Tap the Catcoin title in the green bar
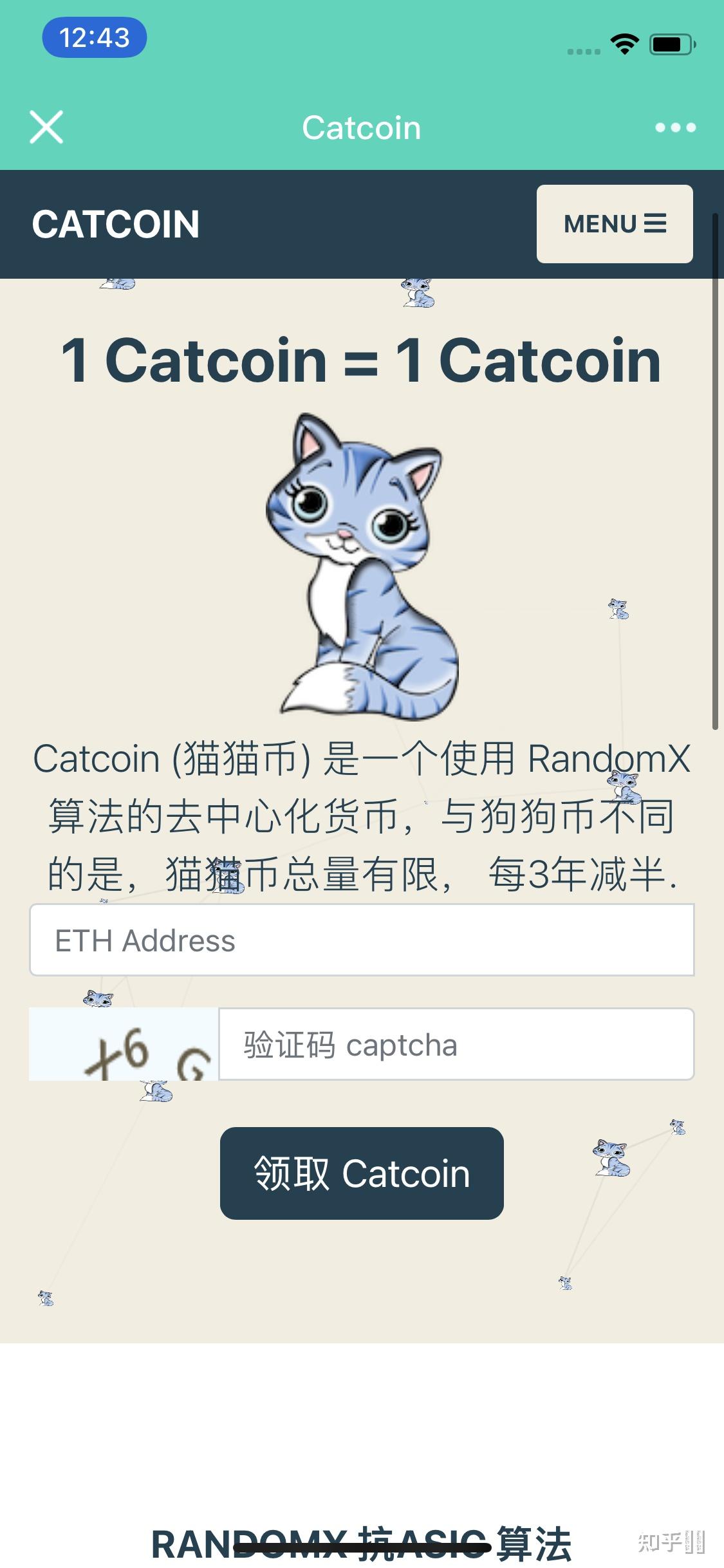Image resolution: width=724 pixels, height=1568 pixels. tap(362, 127)
